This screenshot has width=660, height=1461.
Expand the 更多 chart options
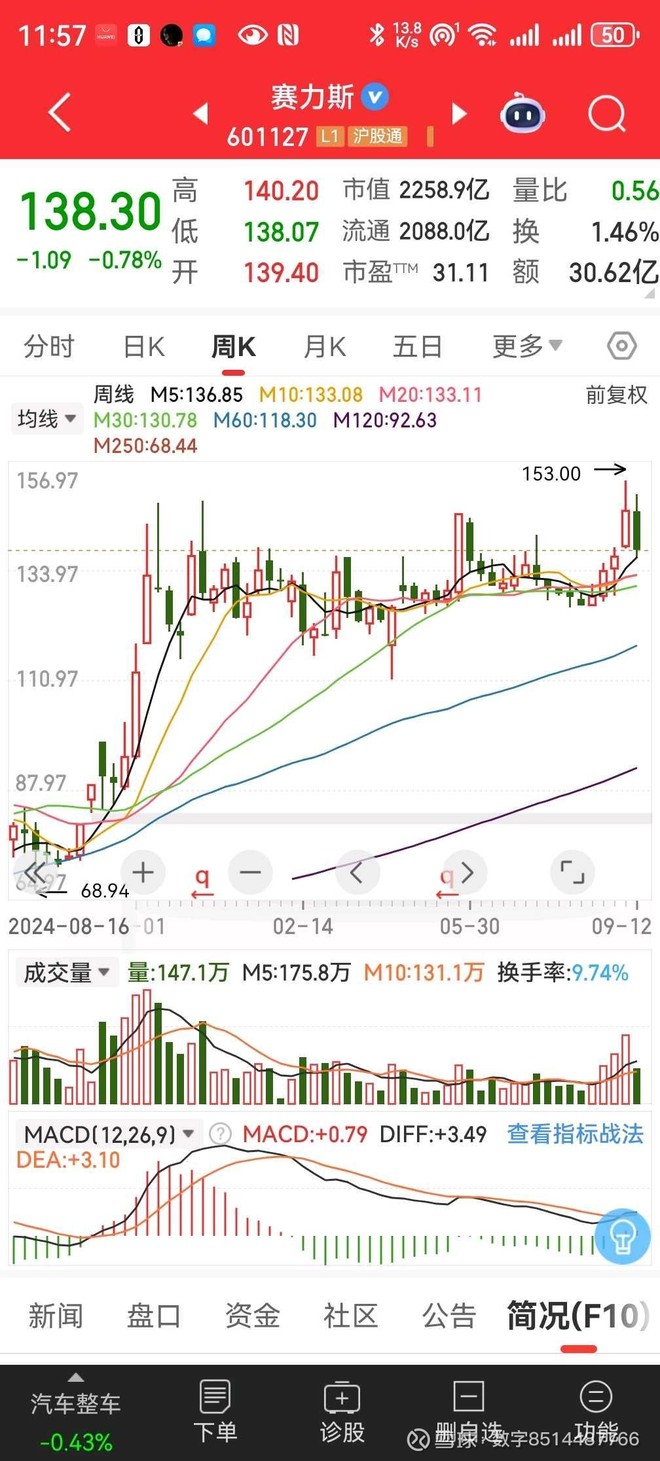(527, 347)
